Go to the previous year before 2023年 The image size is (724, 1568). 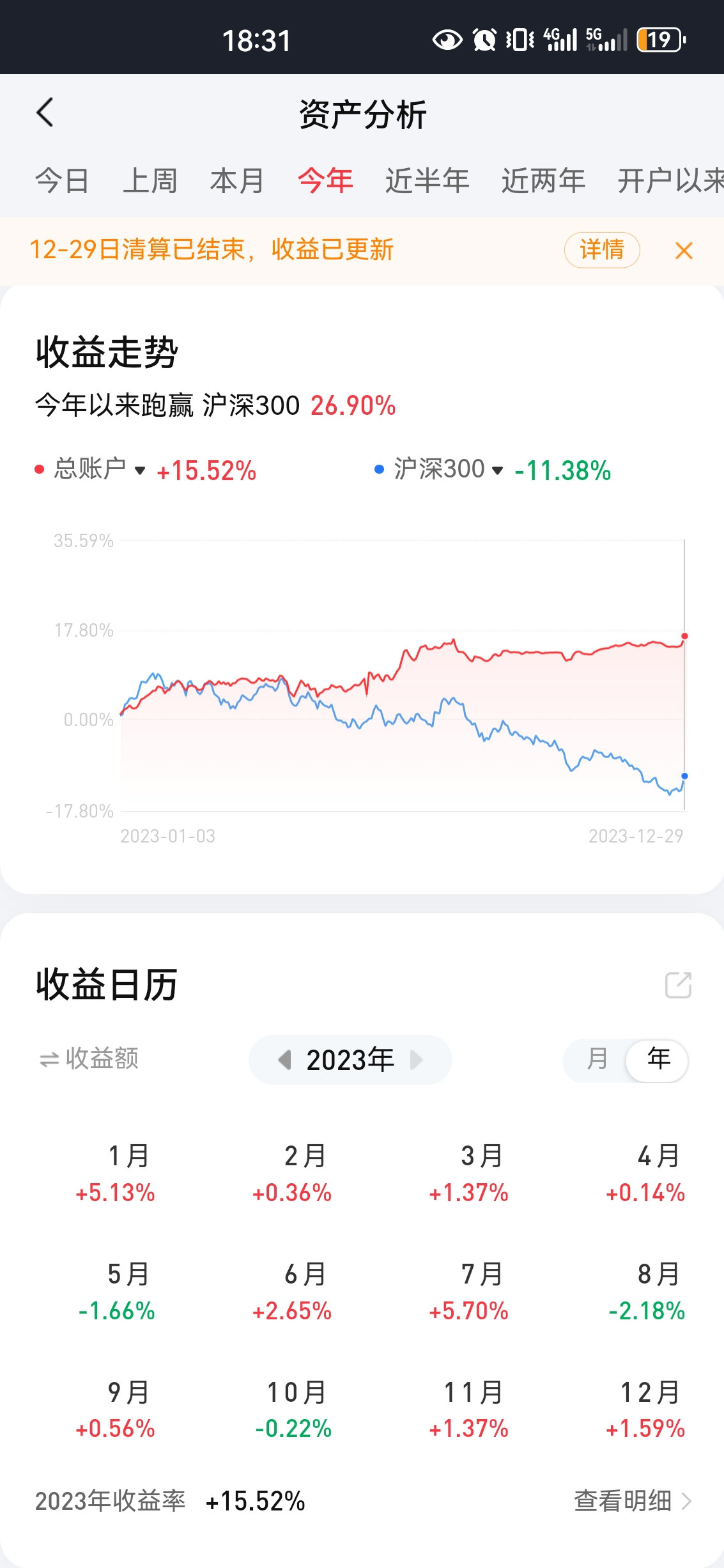[x=285, y=1060]
